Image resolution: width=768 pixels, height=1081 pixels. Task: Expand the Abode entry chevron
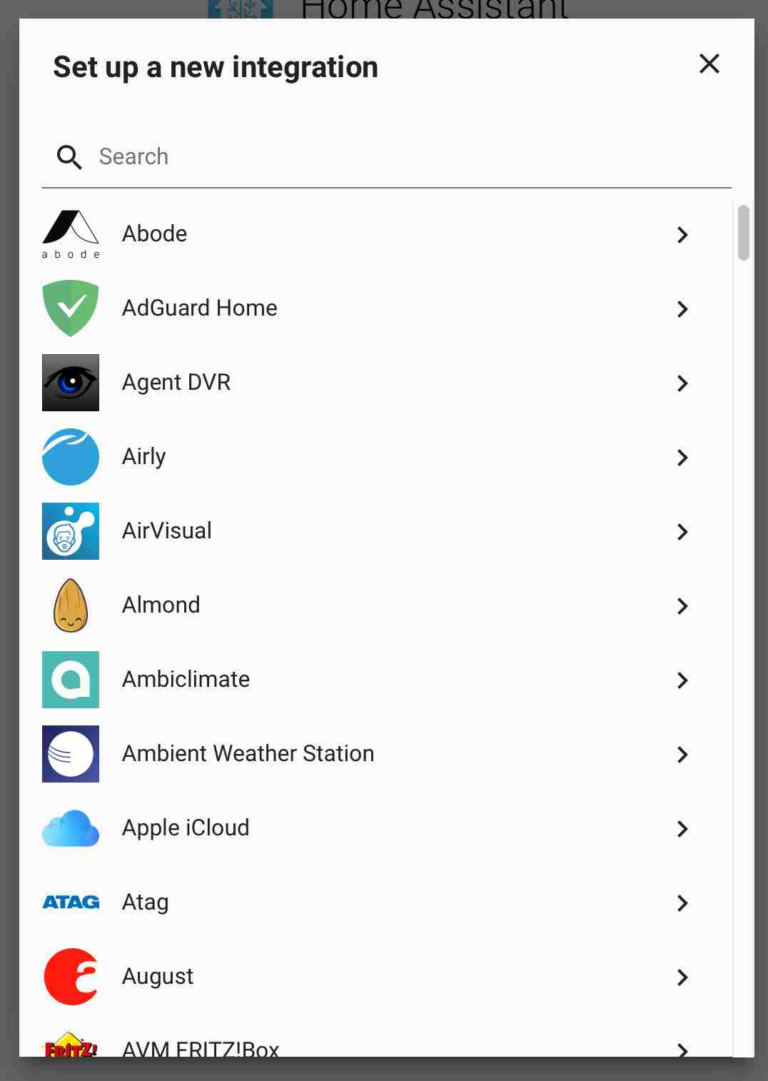(683, 234)
